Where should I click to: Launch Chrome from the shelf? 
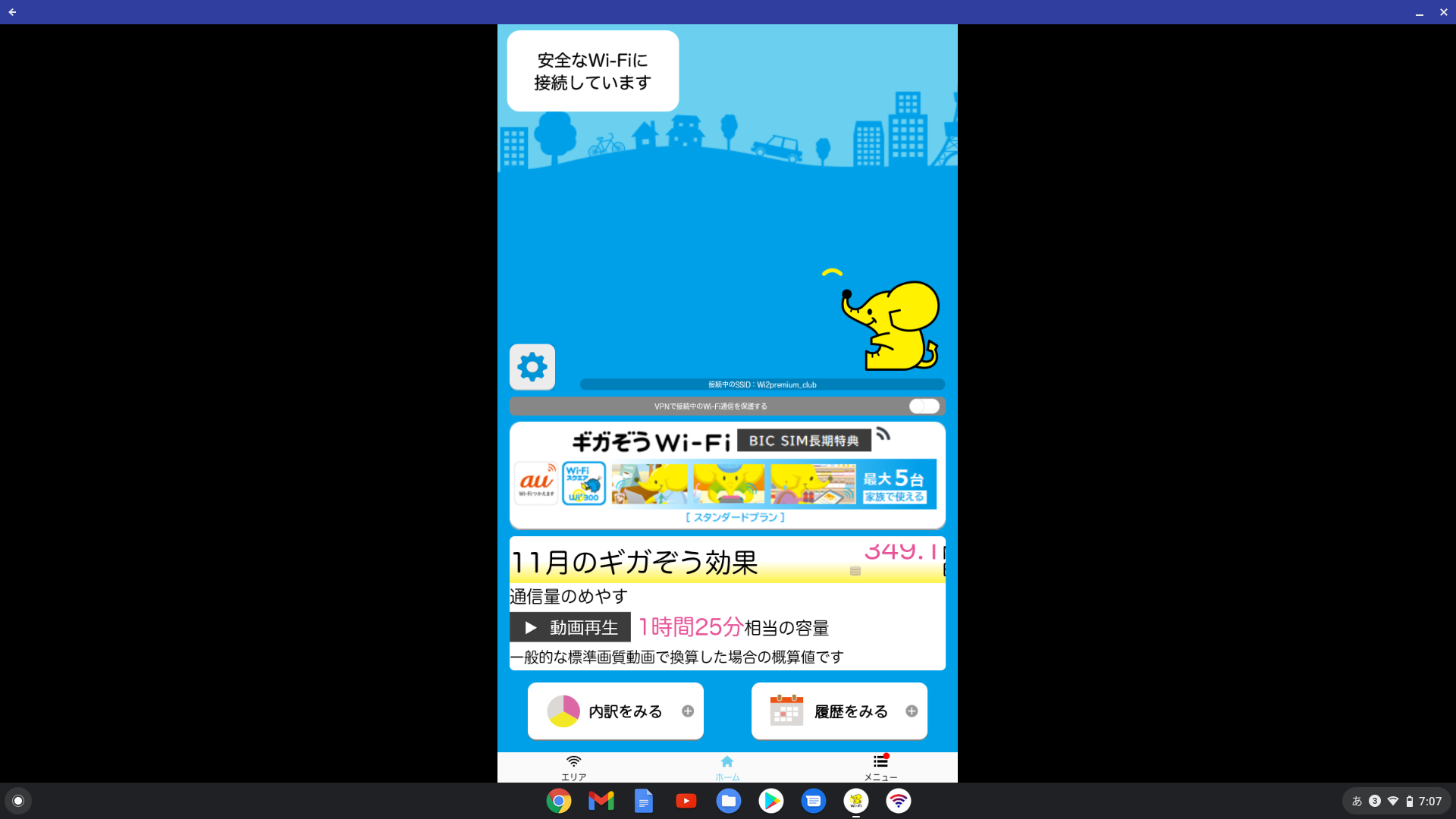pyautogui.click(x=559, y=801)
